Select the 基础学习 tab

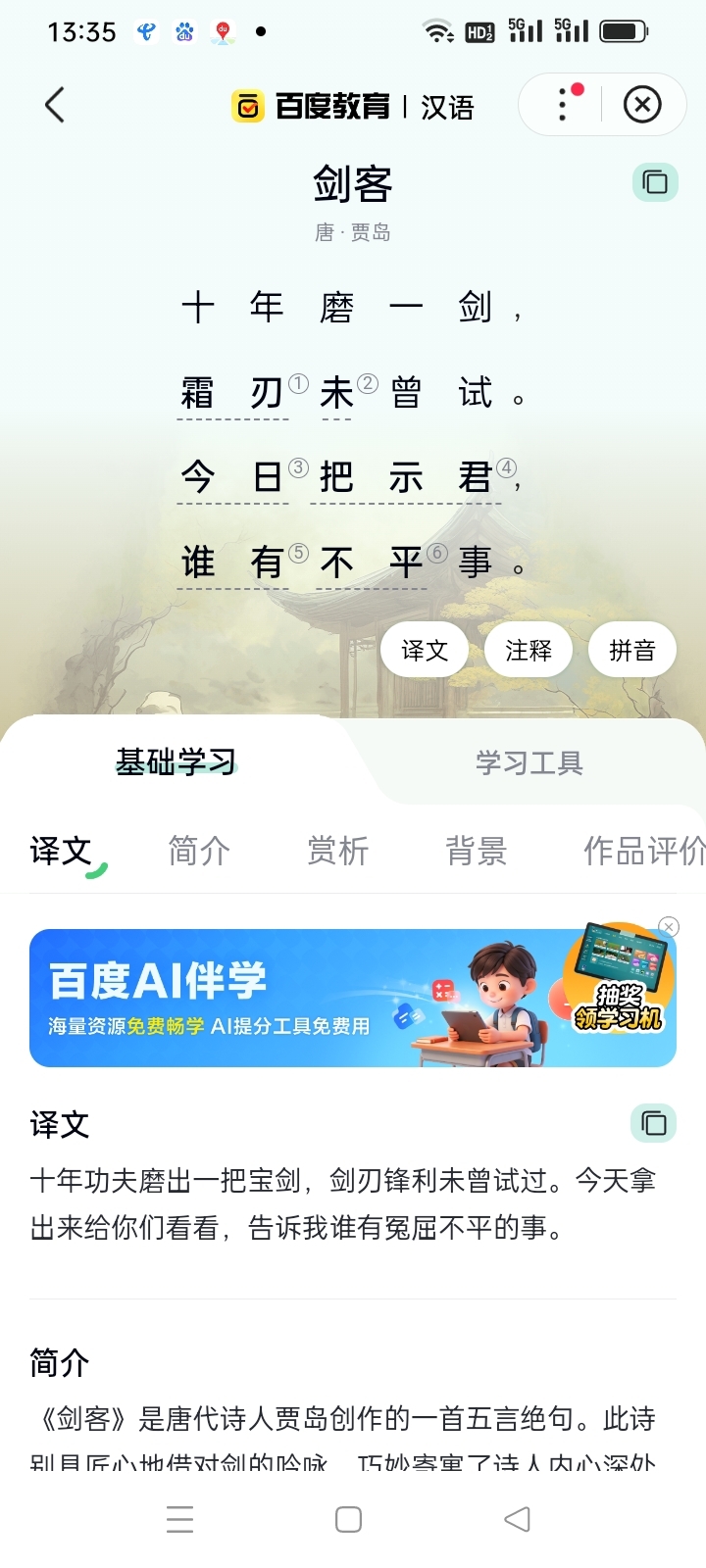pos(176,762)
